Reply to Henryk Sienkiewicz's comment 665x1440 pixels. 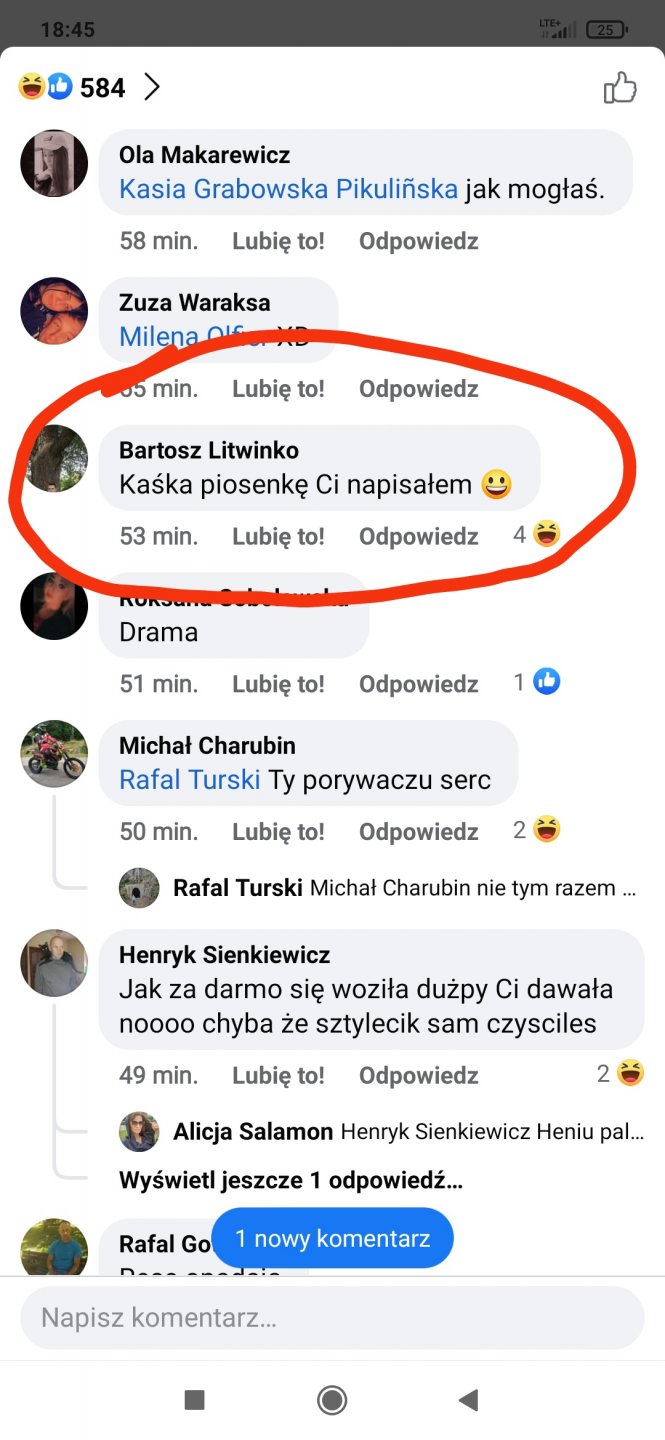(x=418, y=1075)
